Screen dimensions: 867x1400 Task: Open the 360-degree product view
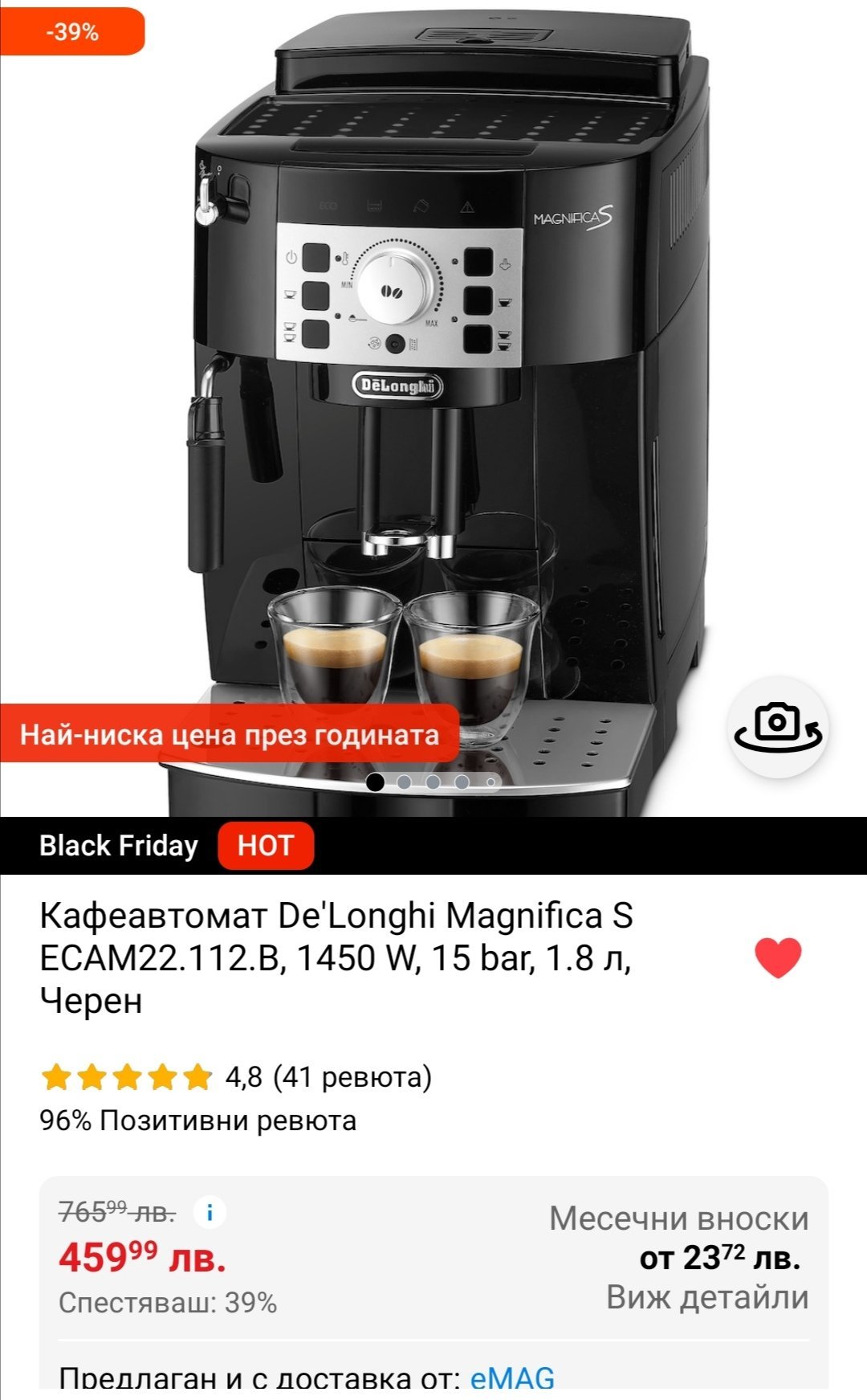pos(777,727)
